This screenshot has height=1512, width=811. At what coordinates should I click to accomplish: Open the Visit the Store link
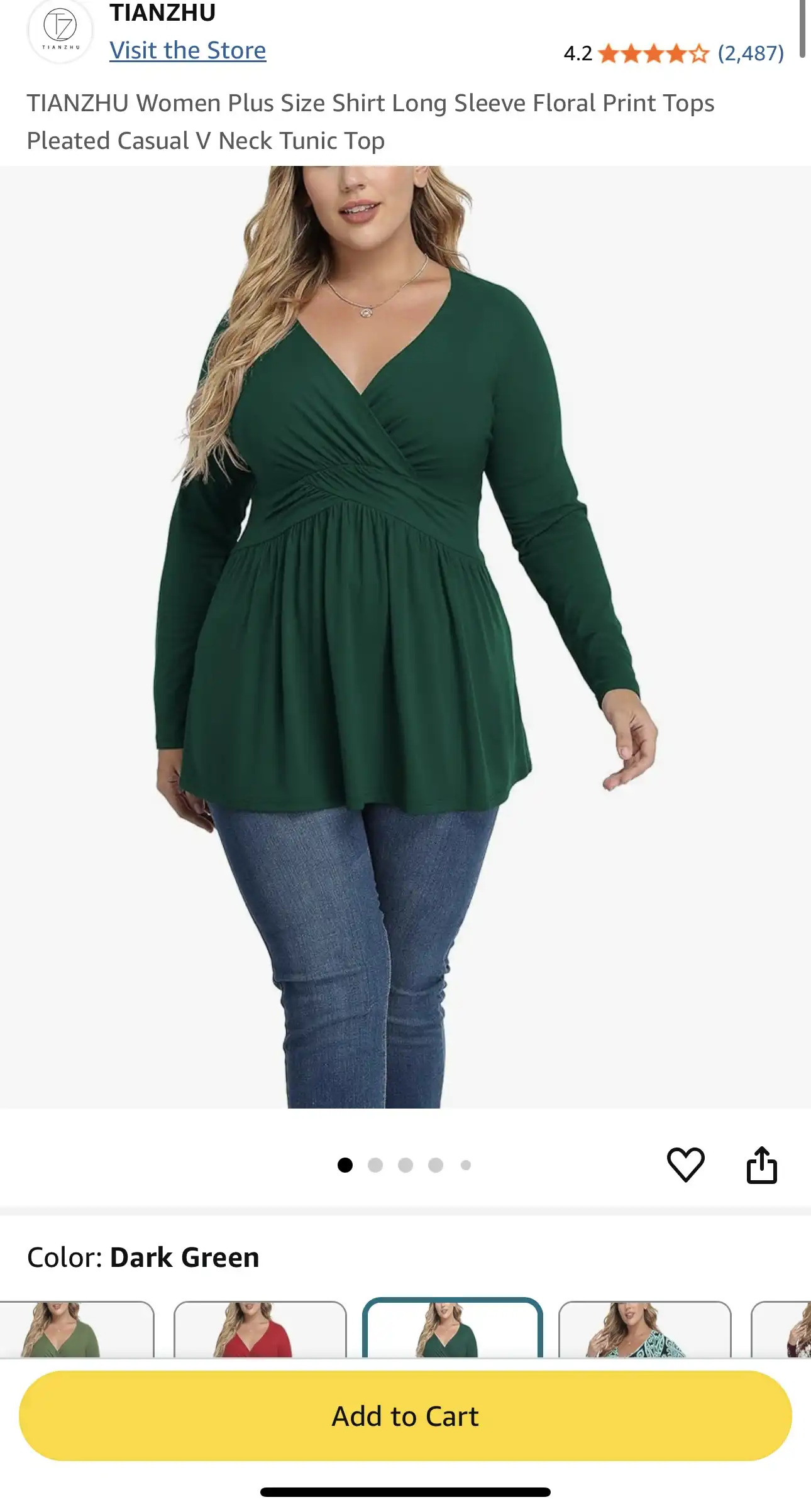point(187,51)
